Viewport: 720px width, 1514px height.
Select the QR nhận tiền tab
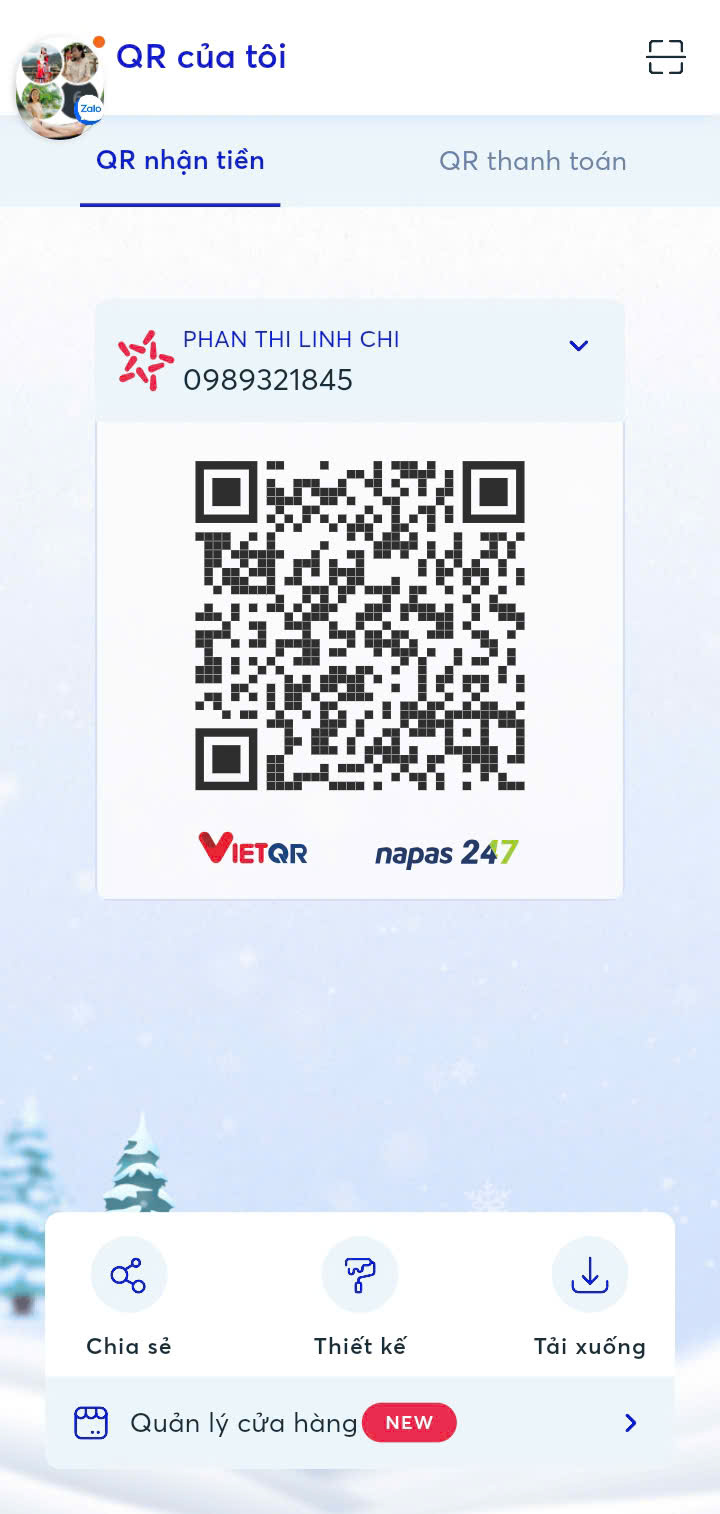(180, 161)
